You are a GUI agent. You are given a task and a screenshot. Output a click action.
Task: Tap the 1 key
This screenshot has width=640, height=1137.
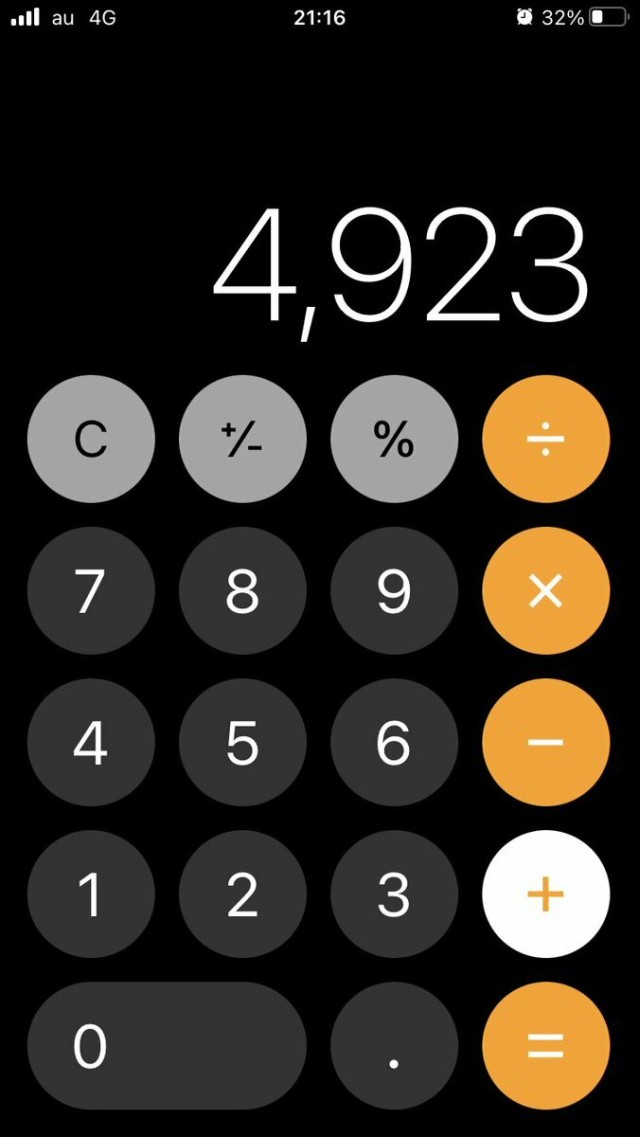coord(91,894)
